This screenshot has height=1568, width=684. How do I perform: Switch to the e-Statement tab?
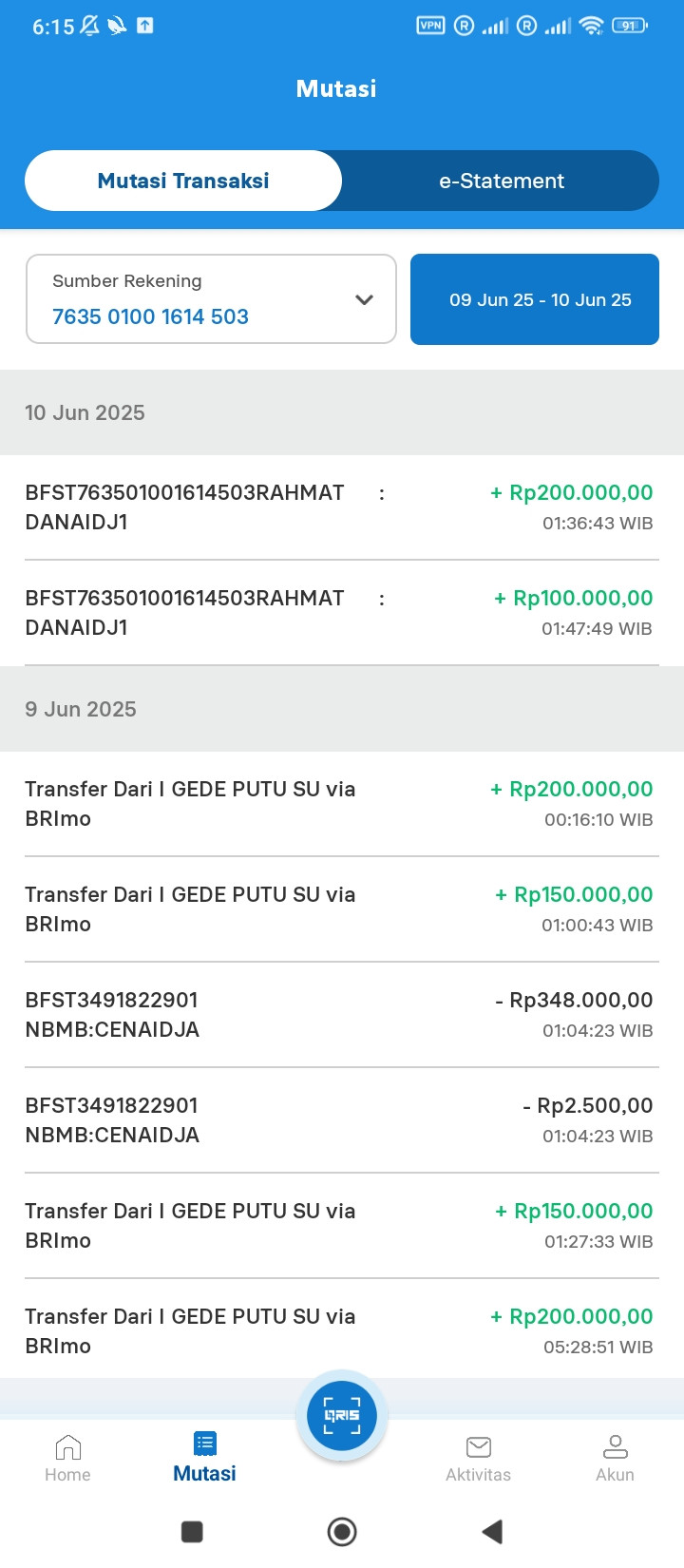[x=501, y=181]
